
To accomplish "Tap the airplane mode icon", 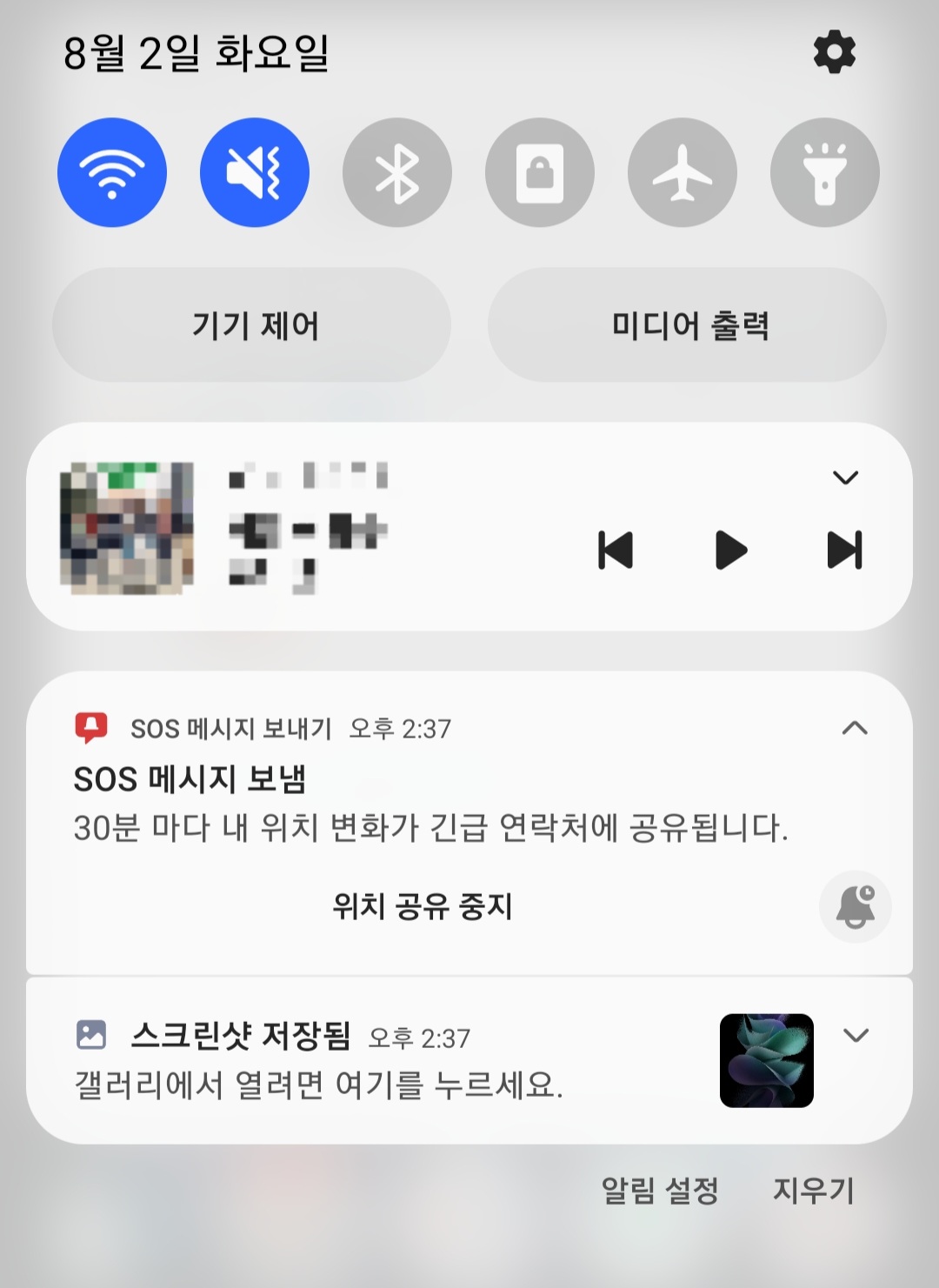I will pyautogui.click(x=683, y=171).
